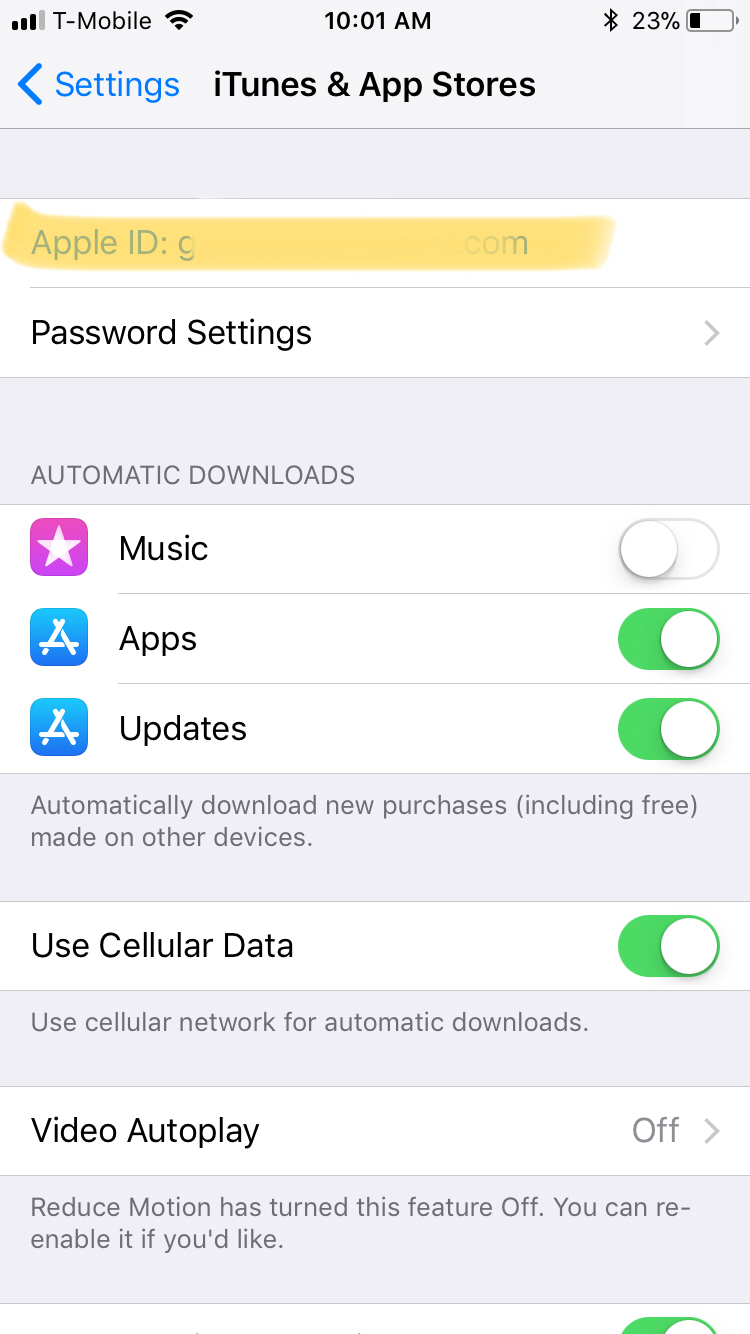
Task: Enable automatic Music downloads
Action: 668,549
